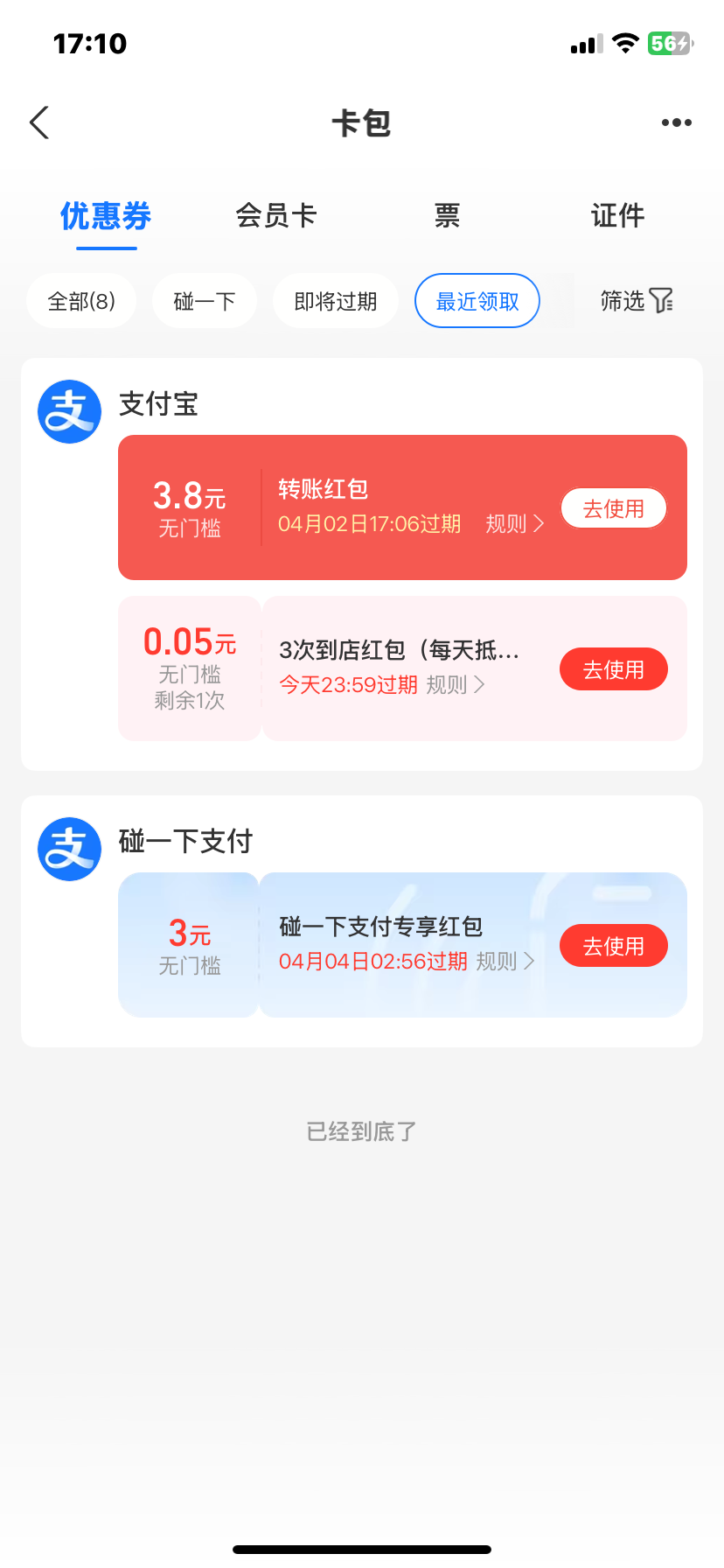Switch to the 票 tab
The image size is (724, 1568).
[447, 215]
